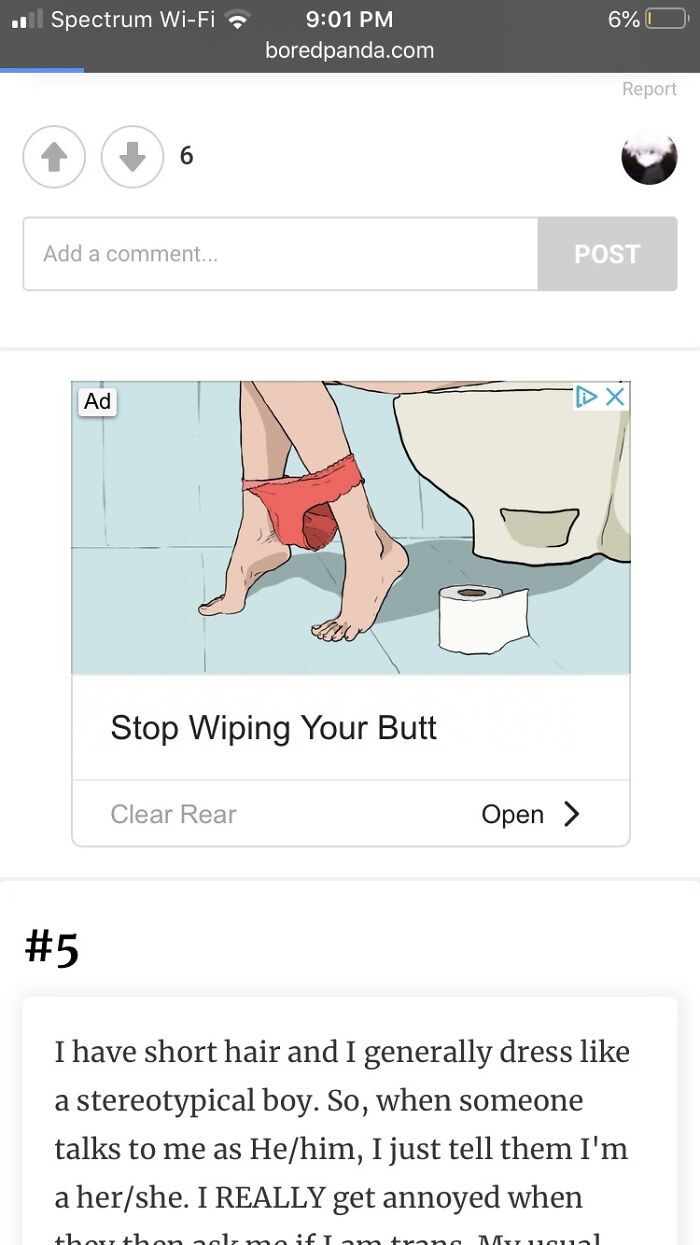Upvote this post with the up arrow
Image resolution: width=700 pixels, height=1245 pixels.
(54, 157)
